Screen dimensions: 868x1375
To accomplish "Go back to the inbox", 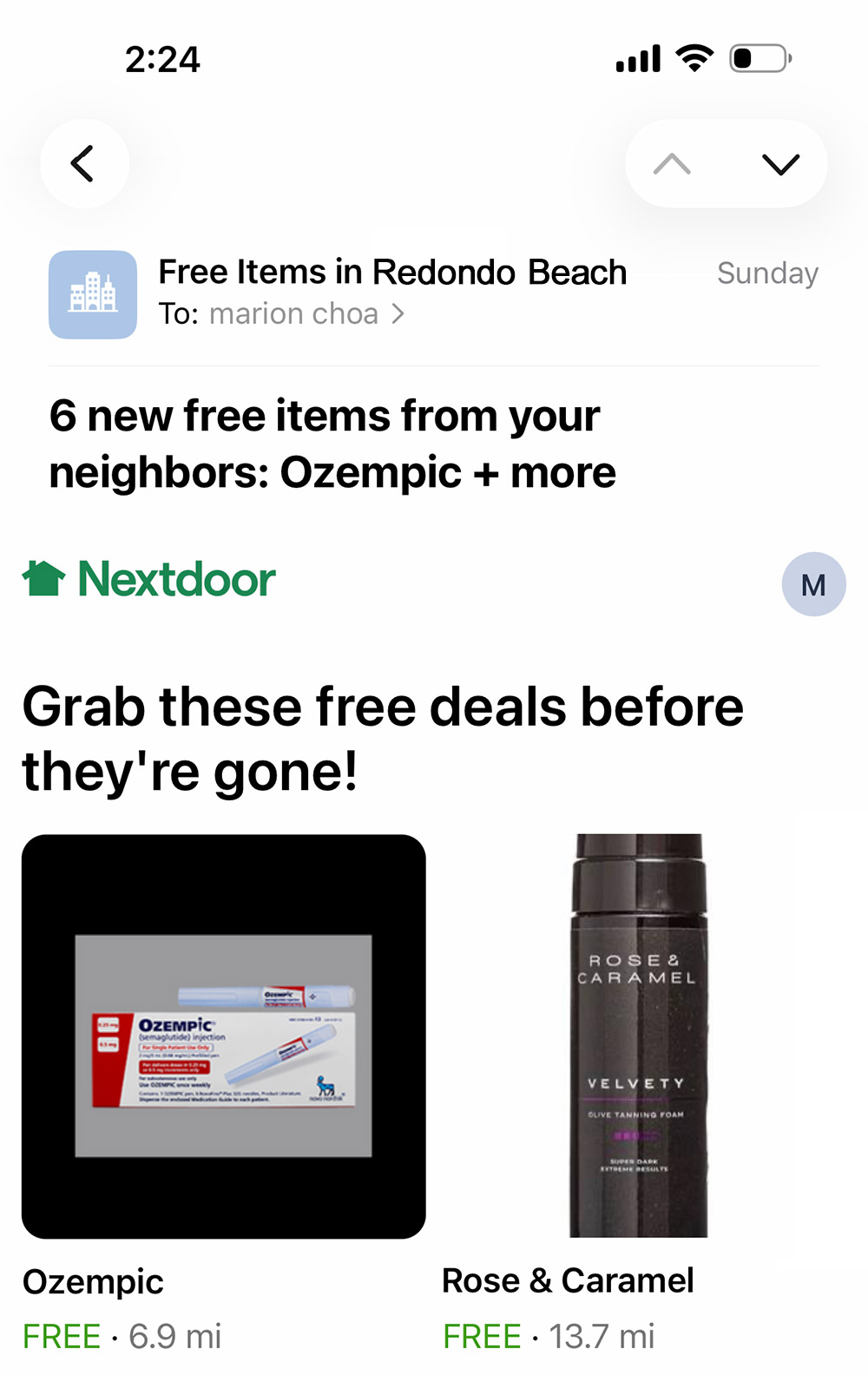I will (x=83, y=163).
